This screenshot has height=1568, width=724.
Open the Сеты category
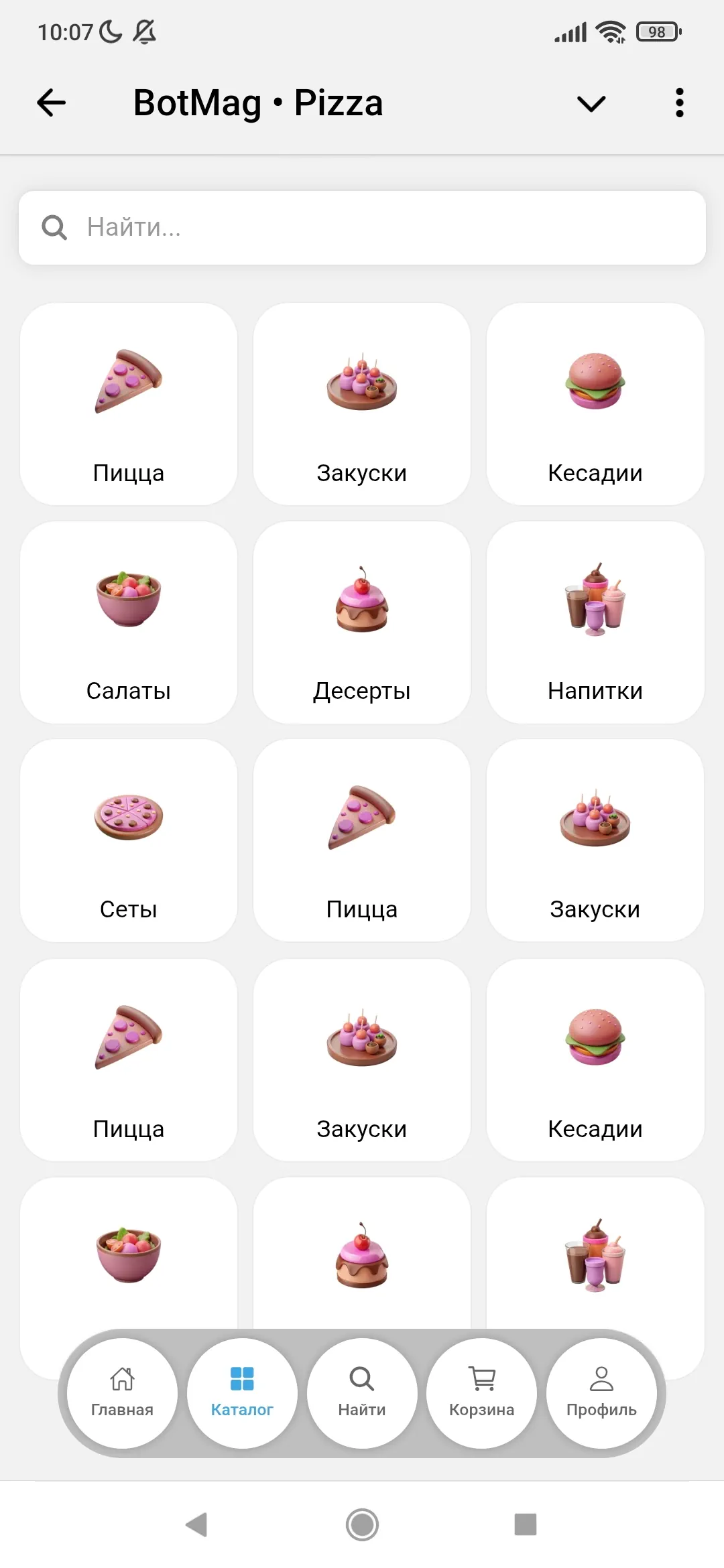click(129, 841)
